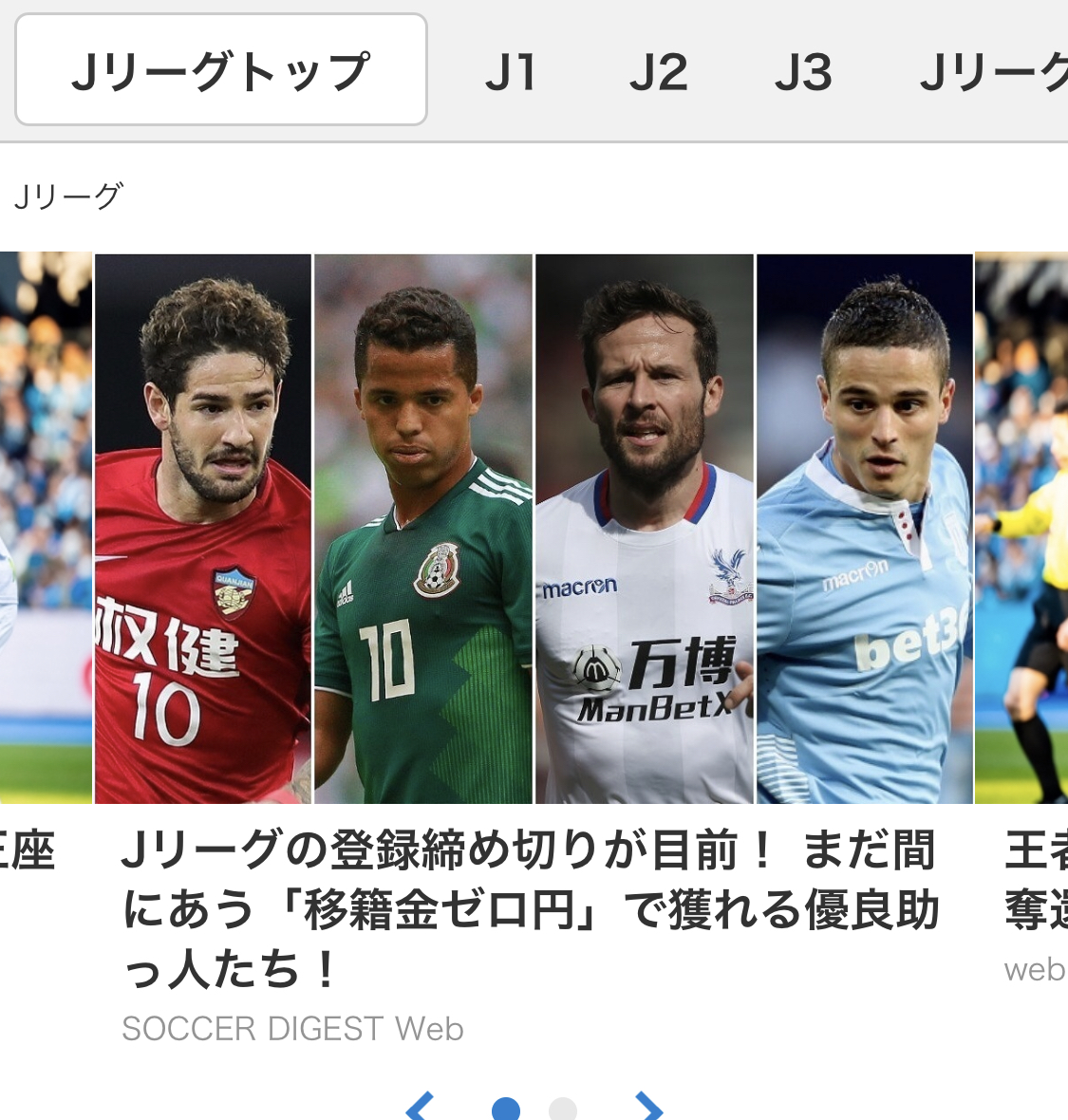This screenshot has width=1068, height=1120.
Task: Go to the previous carousel slide arrow
Action: point(420,1107)
